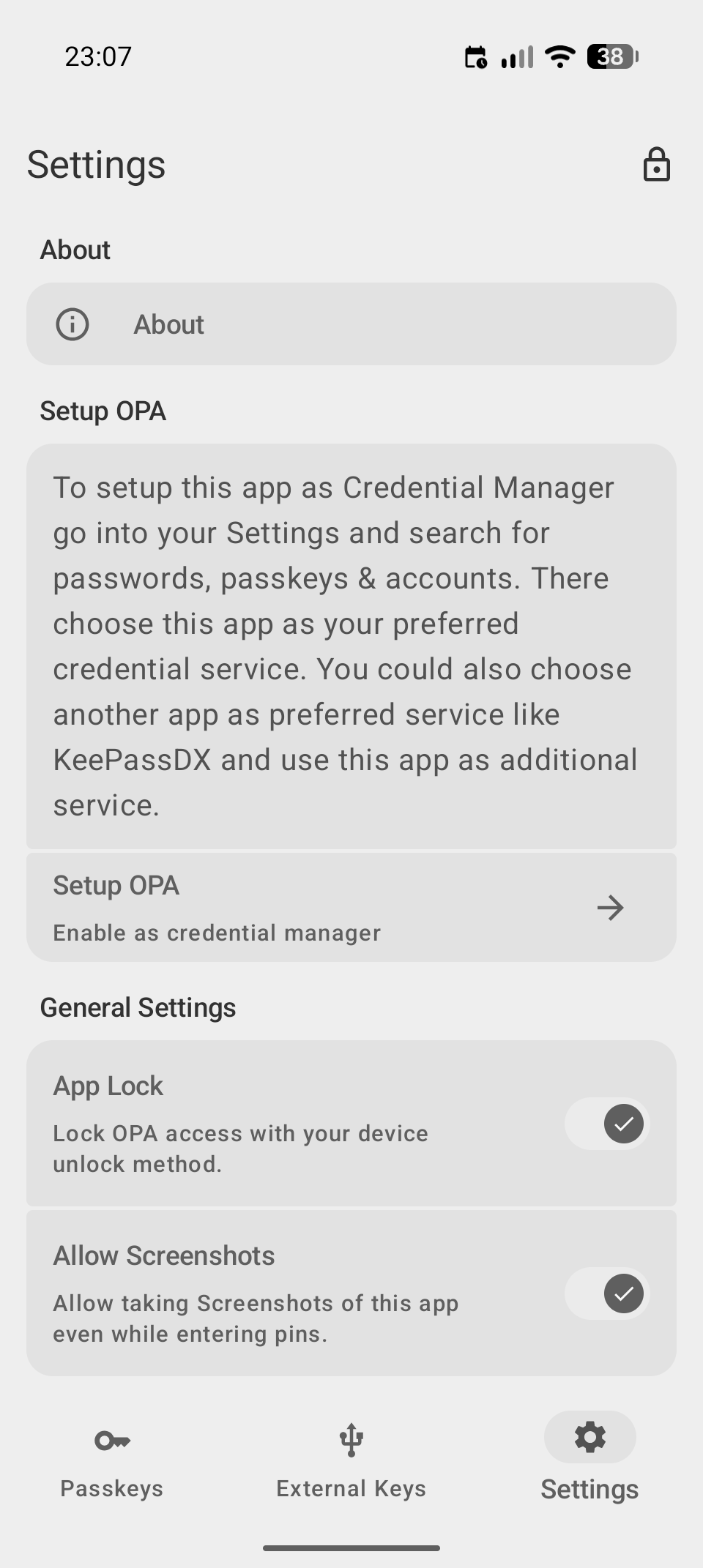Disable the Allow Screenshots switch
This screenshot has width=703, height=1568.
coord(607,1293)
